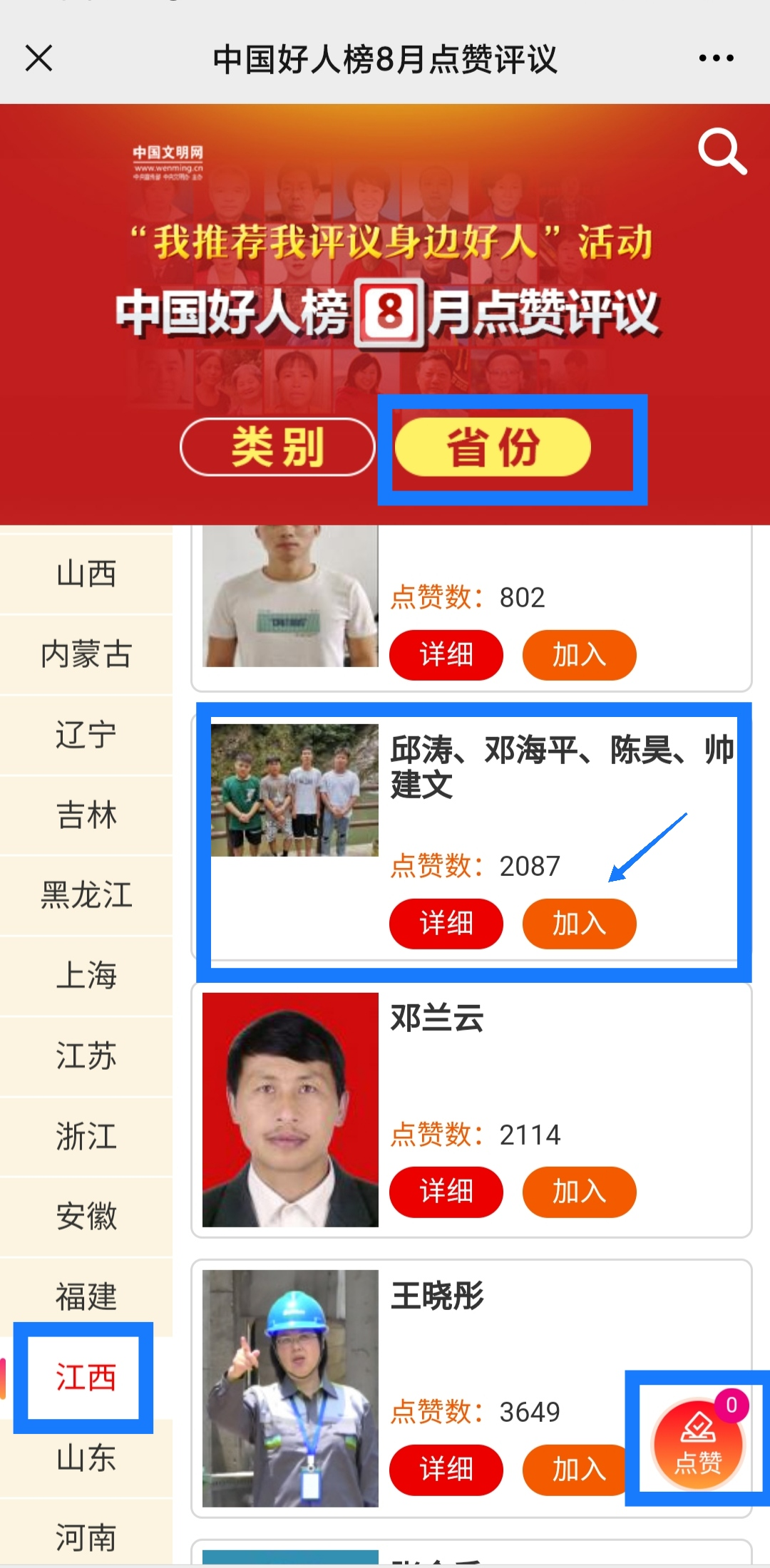Open the three-dot overflow menu
Screen dimensions: 770x1568
716,58
